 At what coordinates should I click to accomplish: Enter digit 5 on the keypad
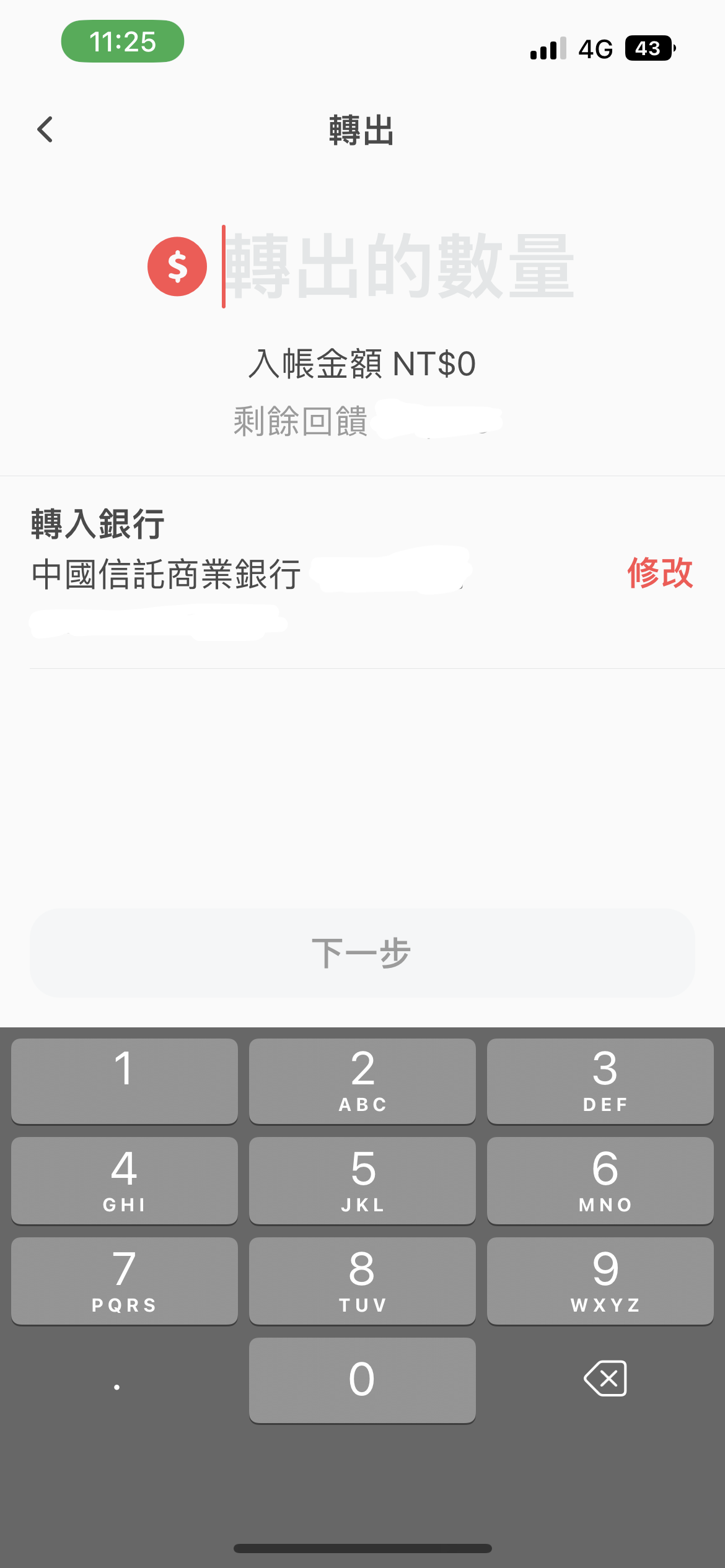pyautogui.click(x=362, y=1180)
